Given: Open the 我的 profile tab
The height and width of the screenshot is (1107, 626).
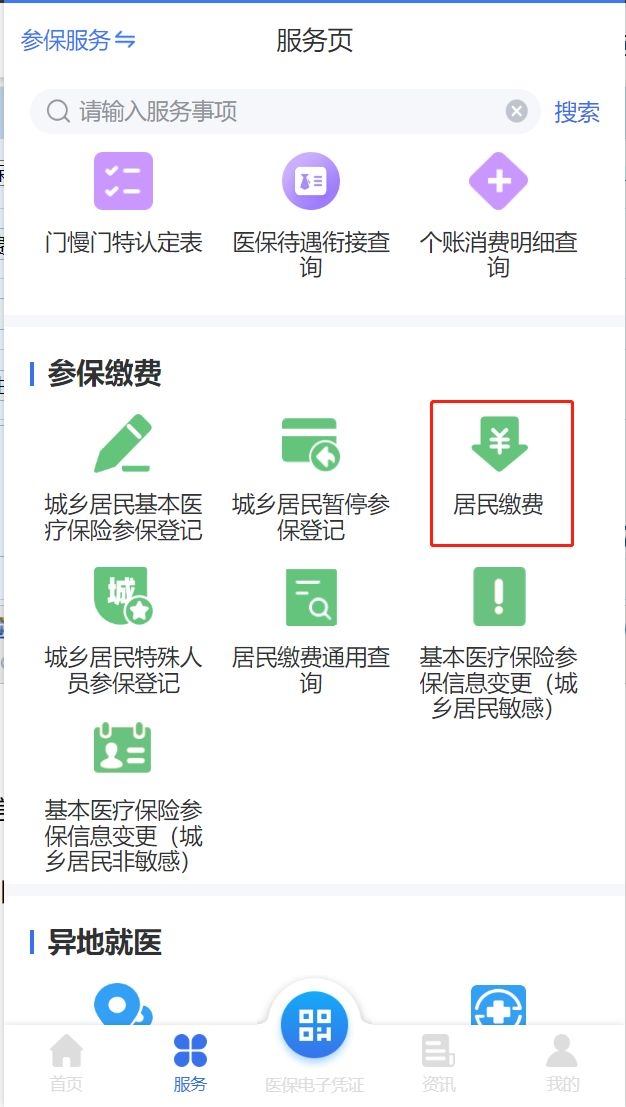Looking at the screenshot, I should (562, 1063).
